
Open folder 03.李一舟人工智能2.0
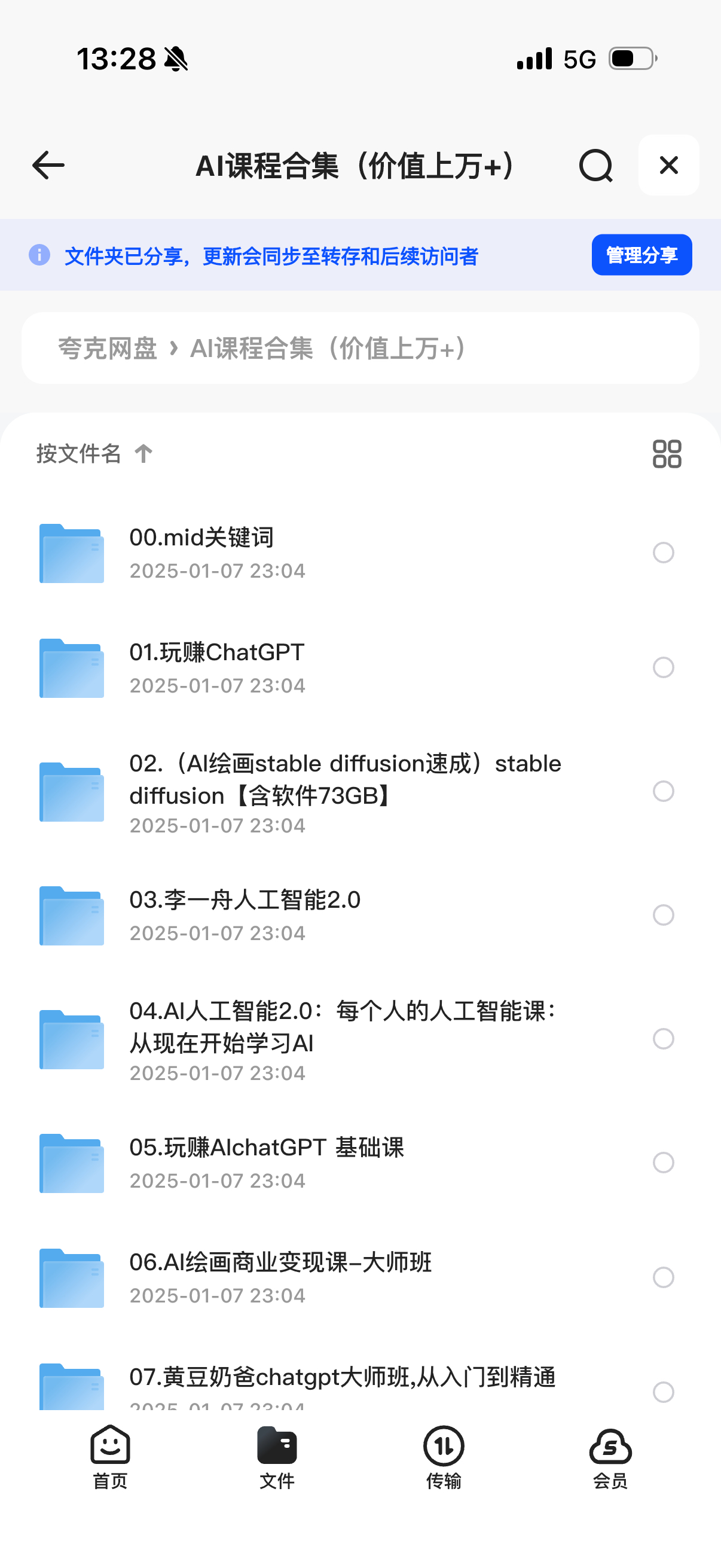point(245,900)
